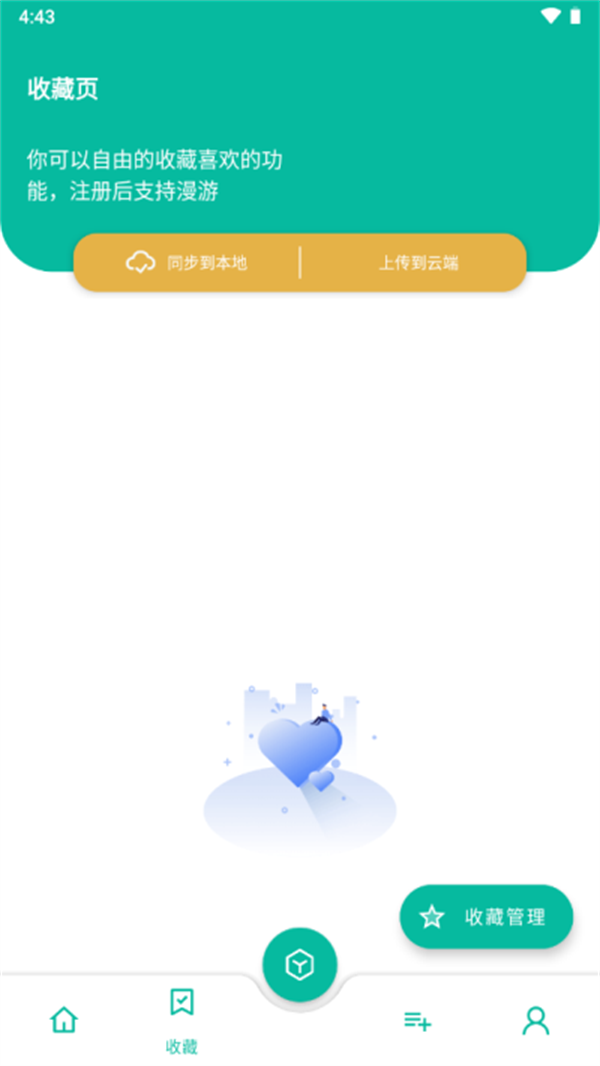Go to the home tab
The height and width of the screenshot is (1066, 600).
click(x=64, y=1020)
